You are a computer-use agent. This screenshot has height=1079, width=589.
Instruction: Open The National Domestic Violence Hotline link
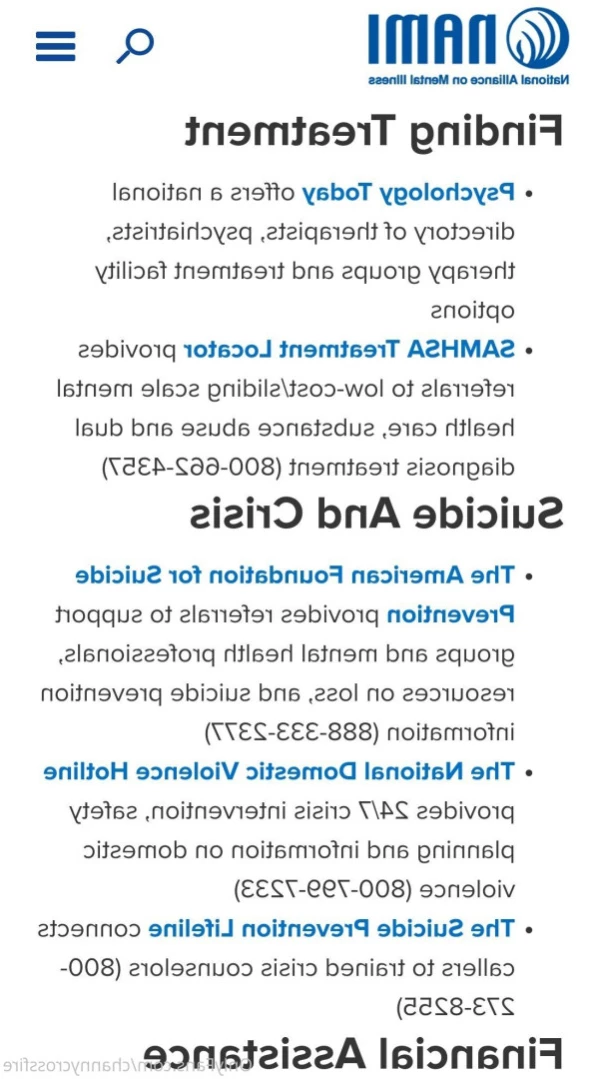[279, 772]
